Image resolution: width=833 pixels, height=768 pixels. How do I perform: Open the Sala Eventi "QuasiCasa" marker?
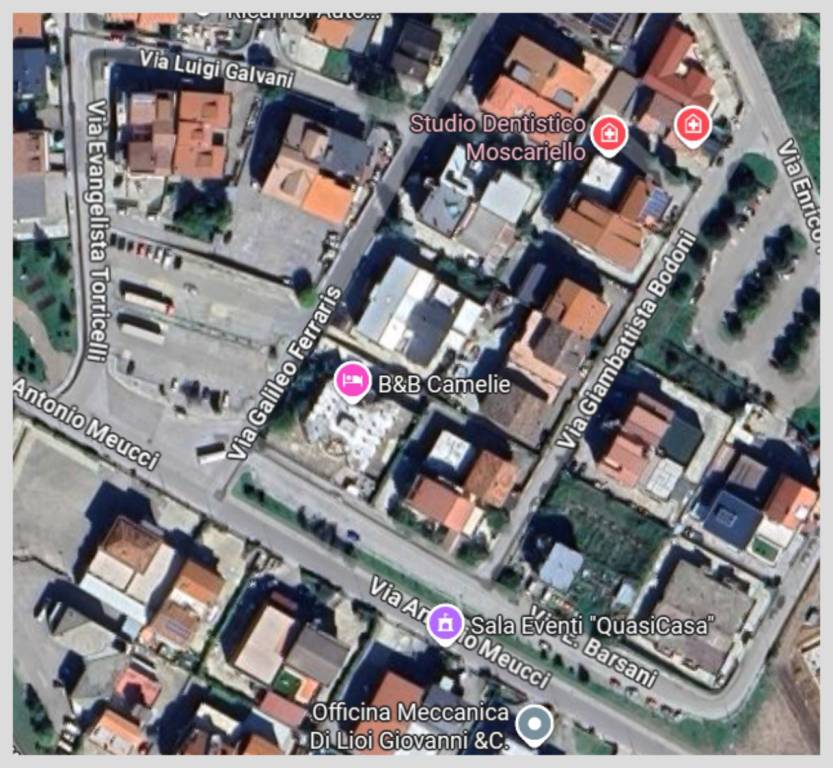point(445,624)
